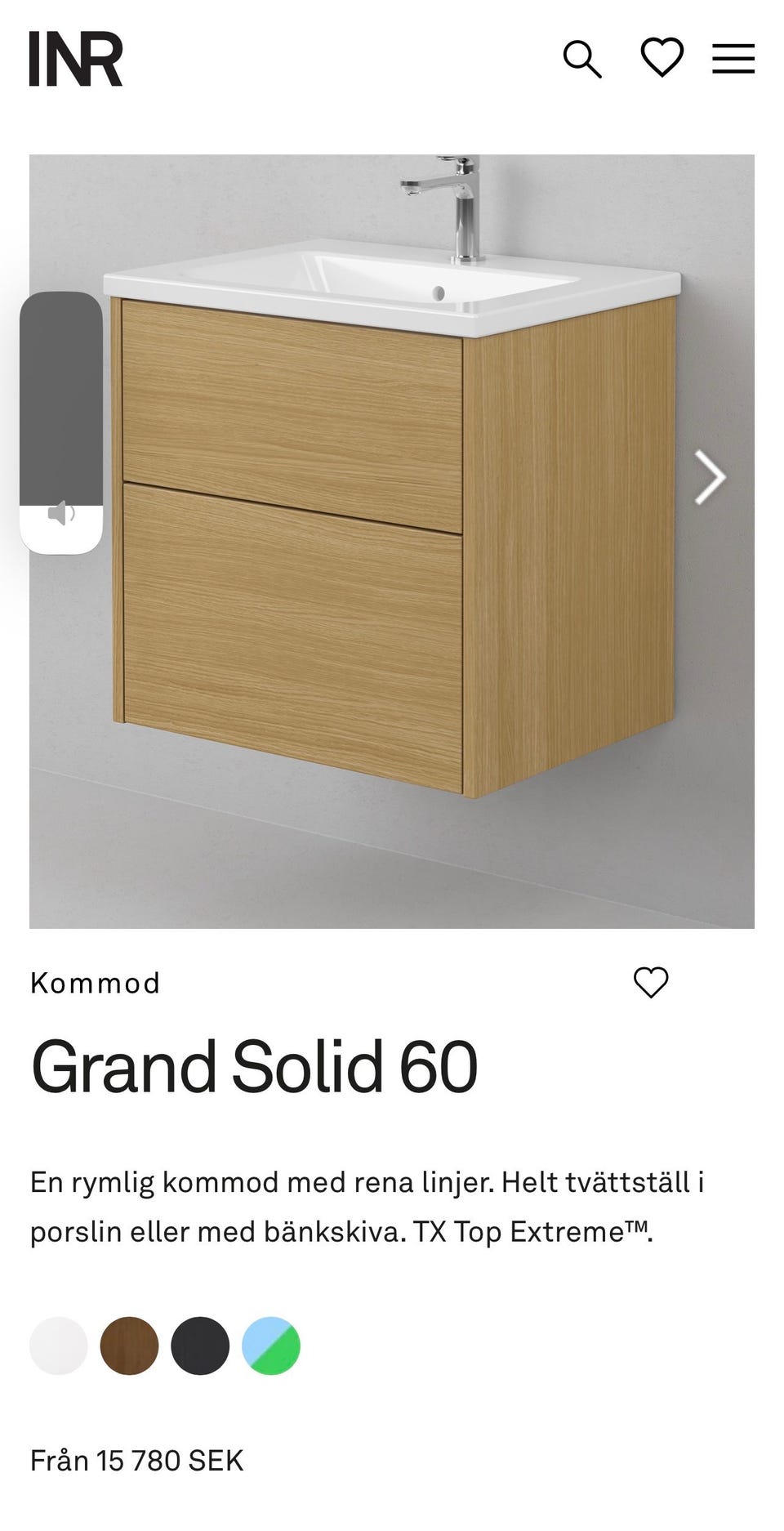This screenshot has height=1531, width=784.
Task: Open the Kommod category label
Action: click(94, 983)
